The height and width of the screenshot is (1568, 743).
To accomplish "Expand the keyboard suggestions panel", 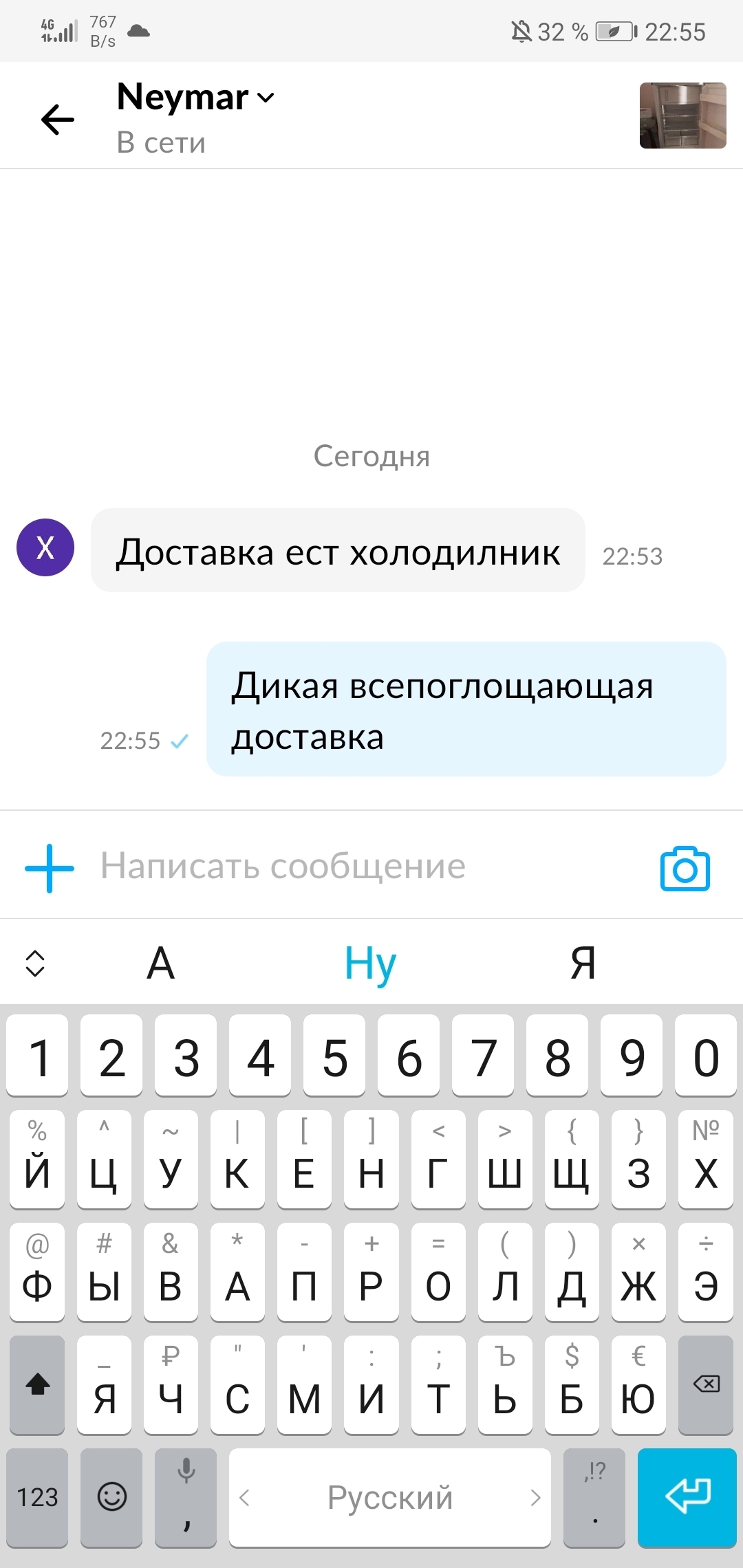I will 35,963.
